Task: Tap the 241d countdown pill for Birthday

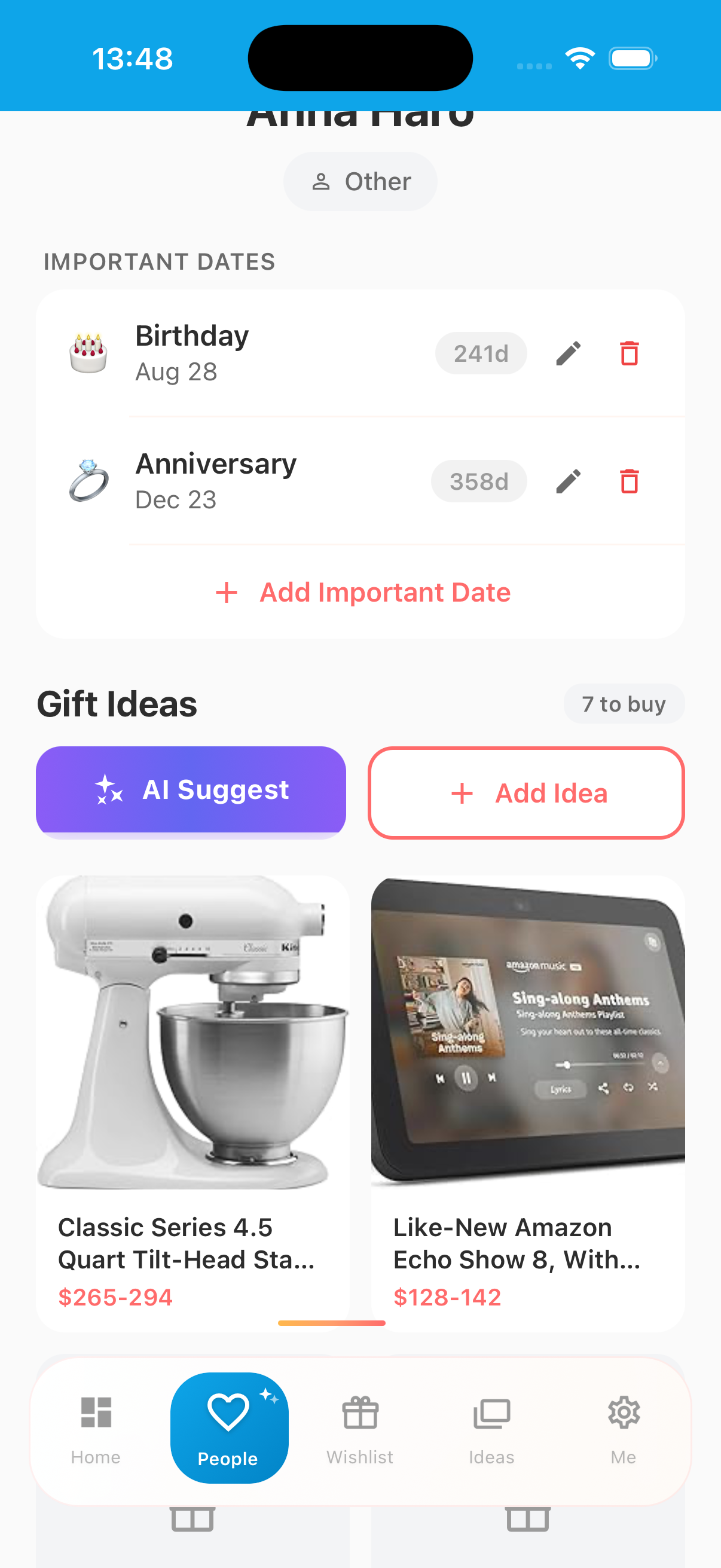Action: pyautogui.click(x=481, y=353)
